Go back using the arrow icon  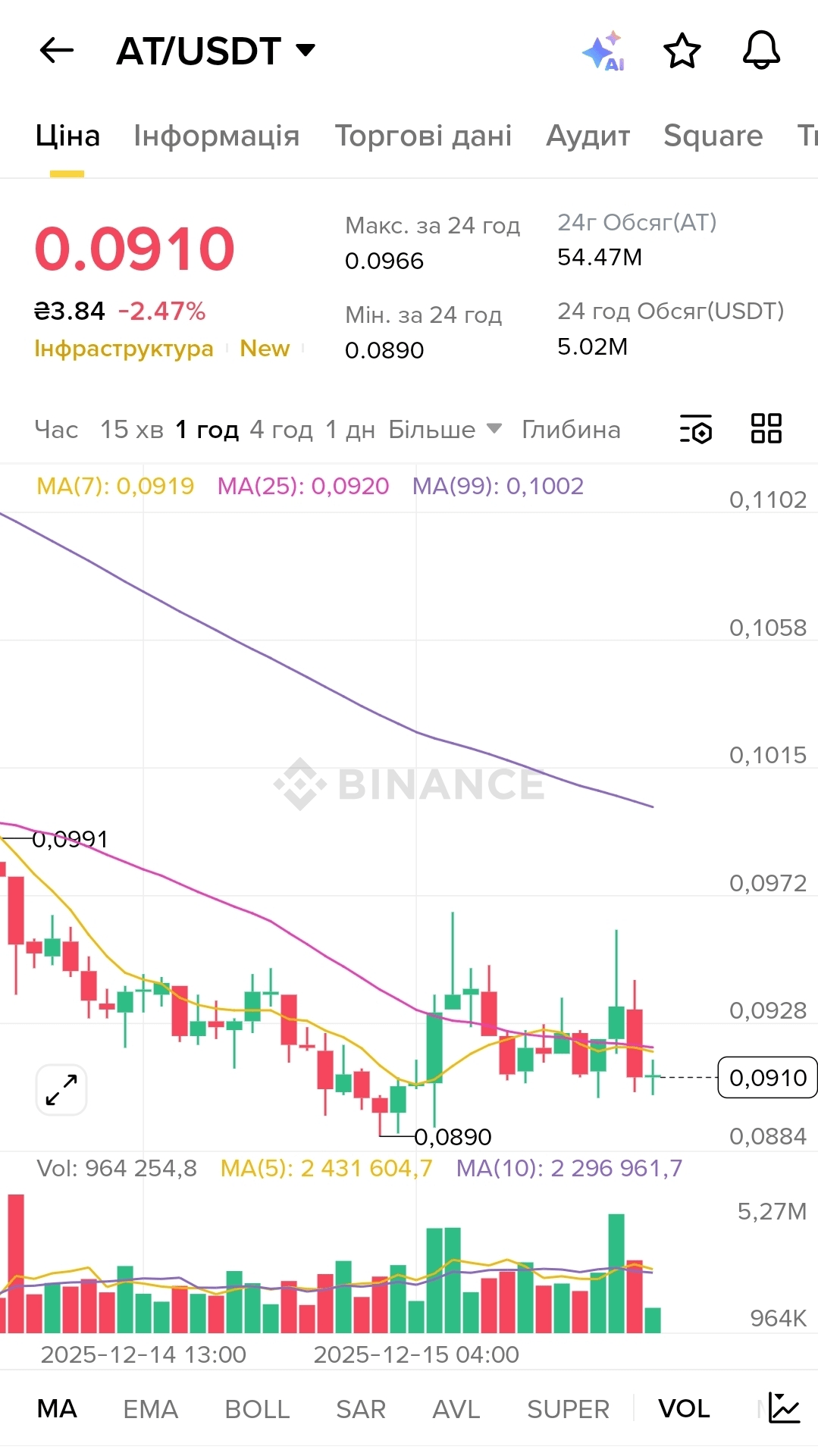pos(57,51)
